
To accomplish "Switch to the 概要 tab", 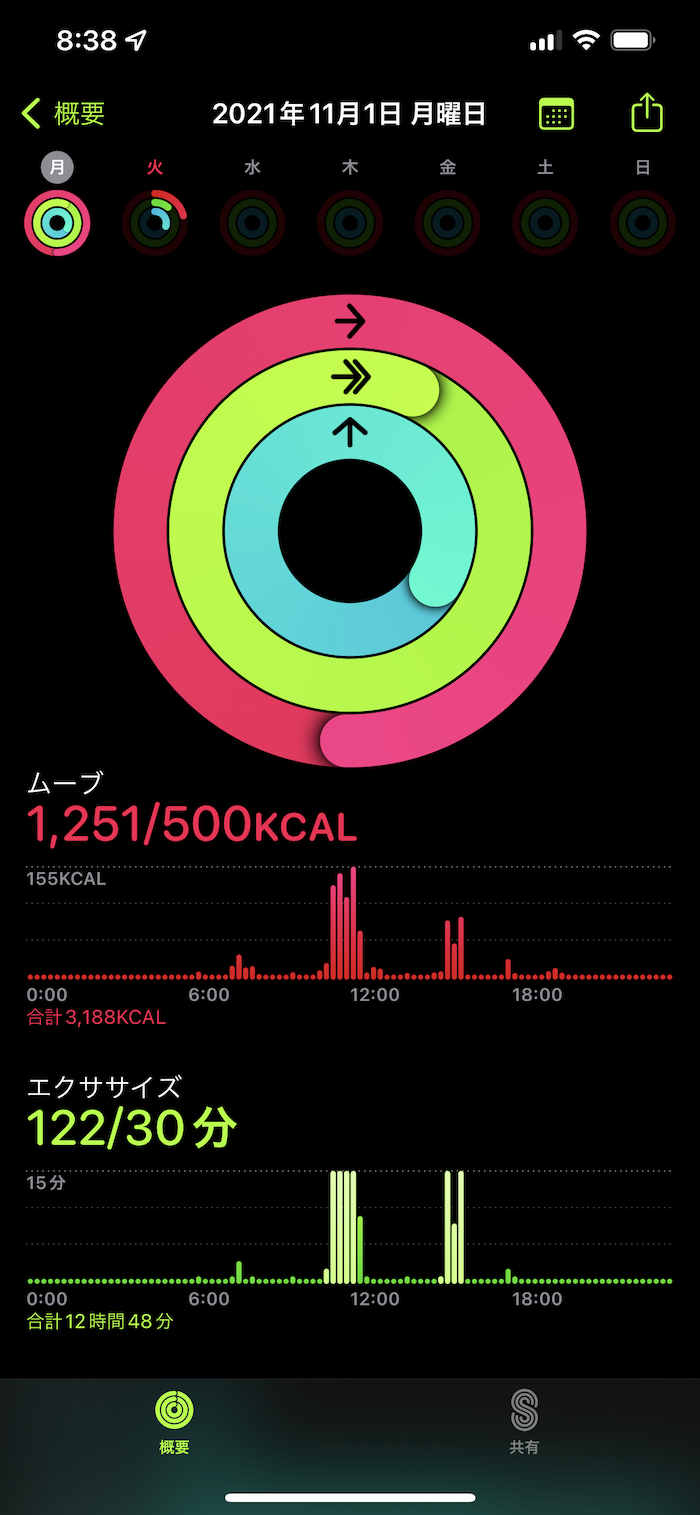I will pos(174,1421).
